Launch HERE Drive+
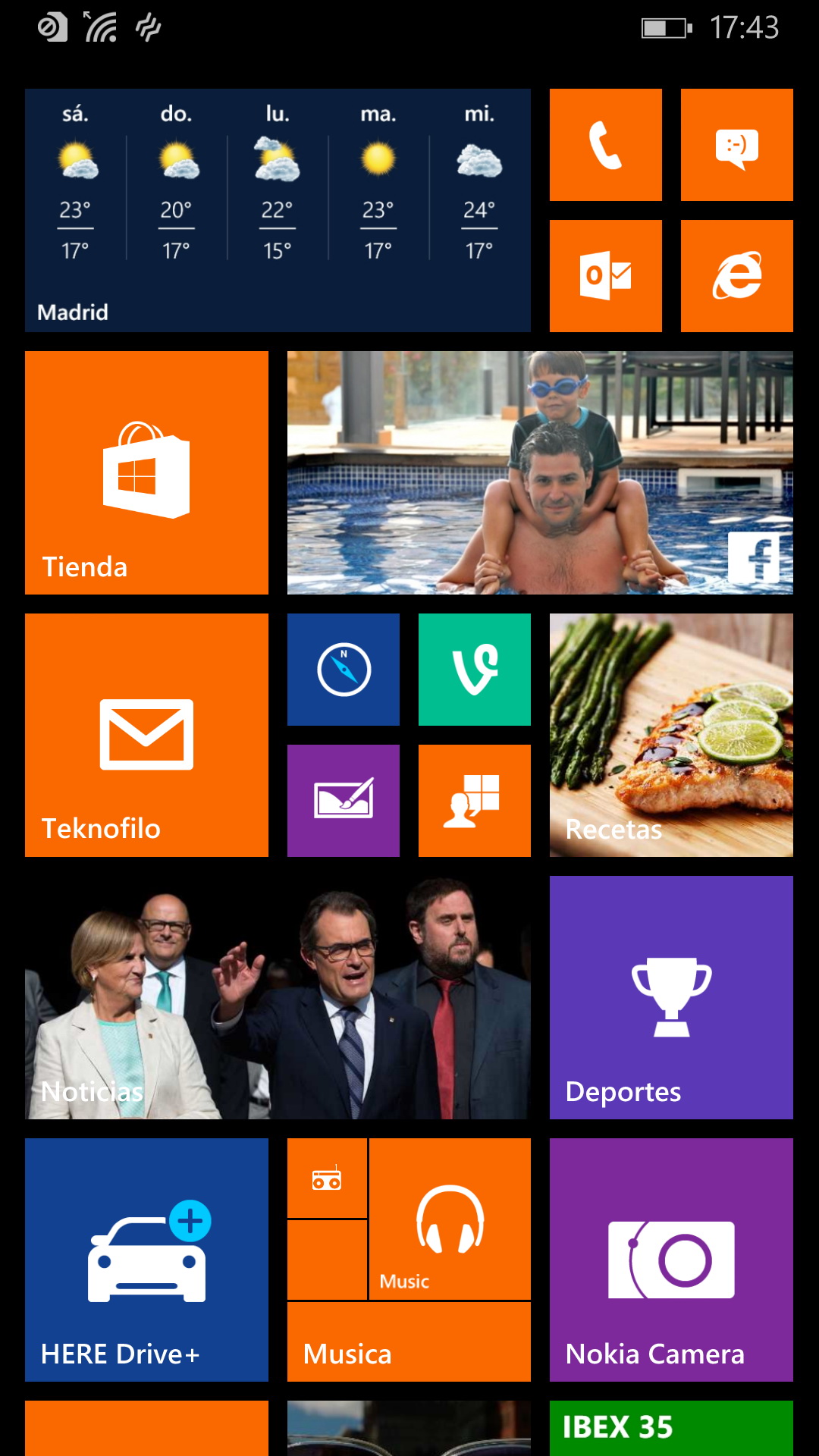The image size is (819, 1456). tap(146, 1260)
